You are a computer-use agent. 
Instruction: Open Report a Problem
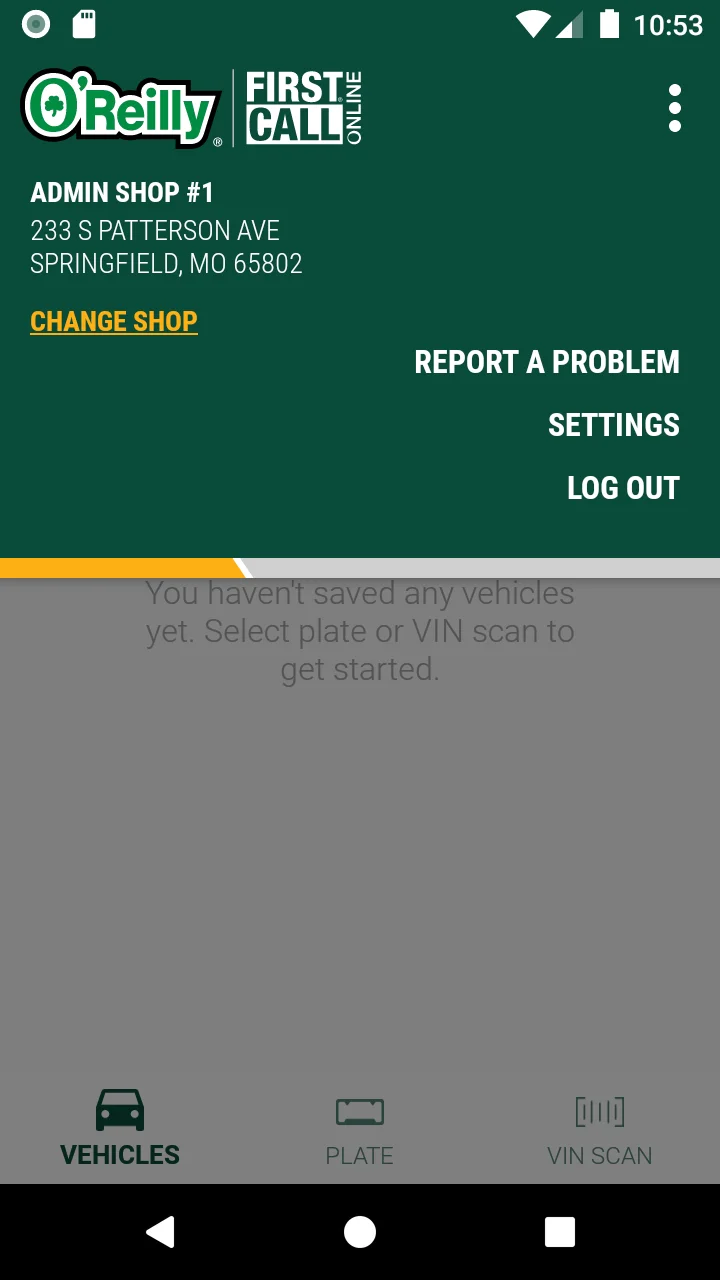click(x=547, y=362)
